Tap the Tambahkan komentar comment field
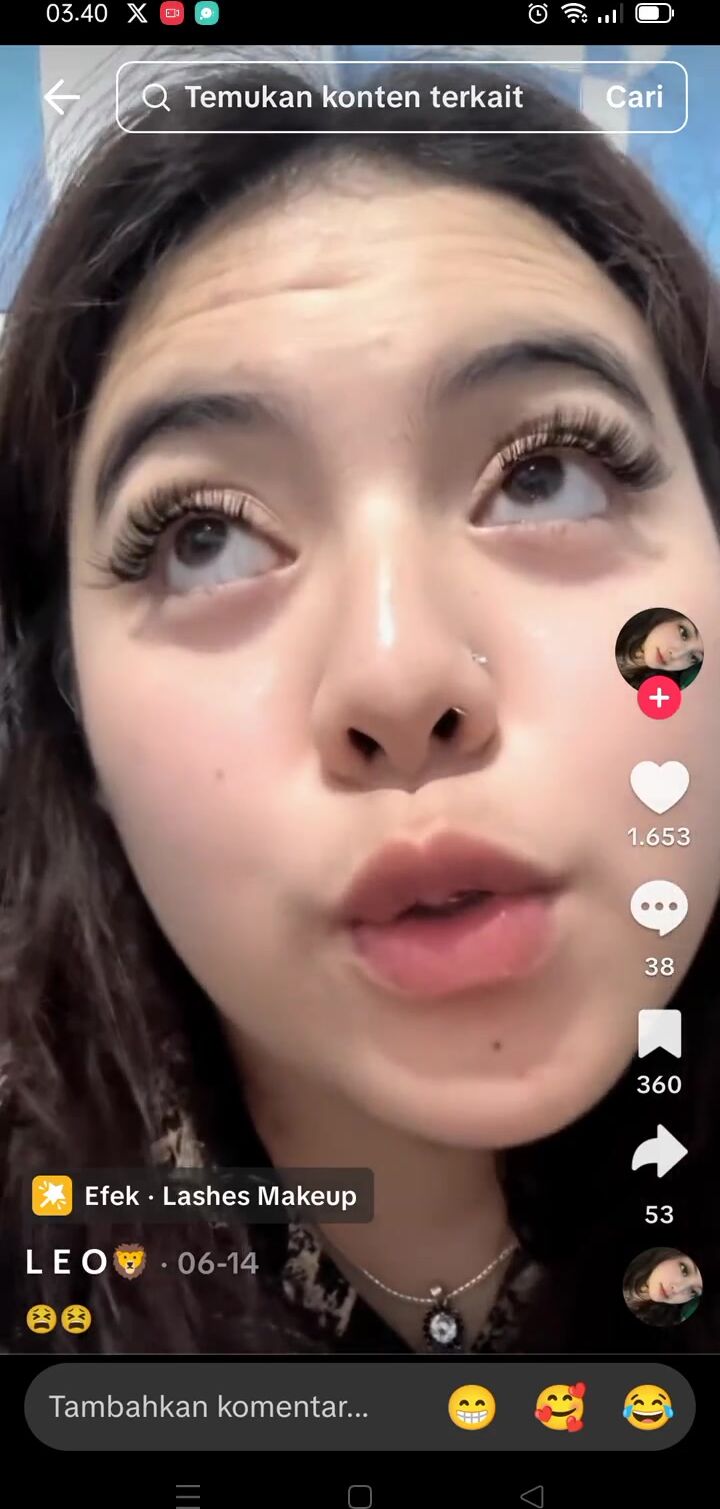This screenshot has height=1509, width=720. click(210, 1407)
